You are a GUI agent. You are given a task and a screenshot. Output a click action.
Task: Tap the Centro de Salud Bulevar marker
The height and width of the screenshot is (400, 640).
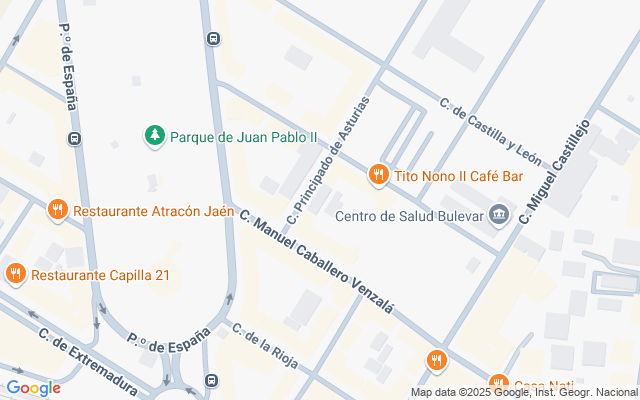coord(499,215)
